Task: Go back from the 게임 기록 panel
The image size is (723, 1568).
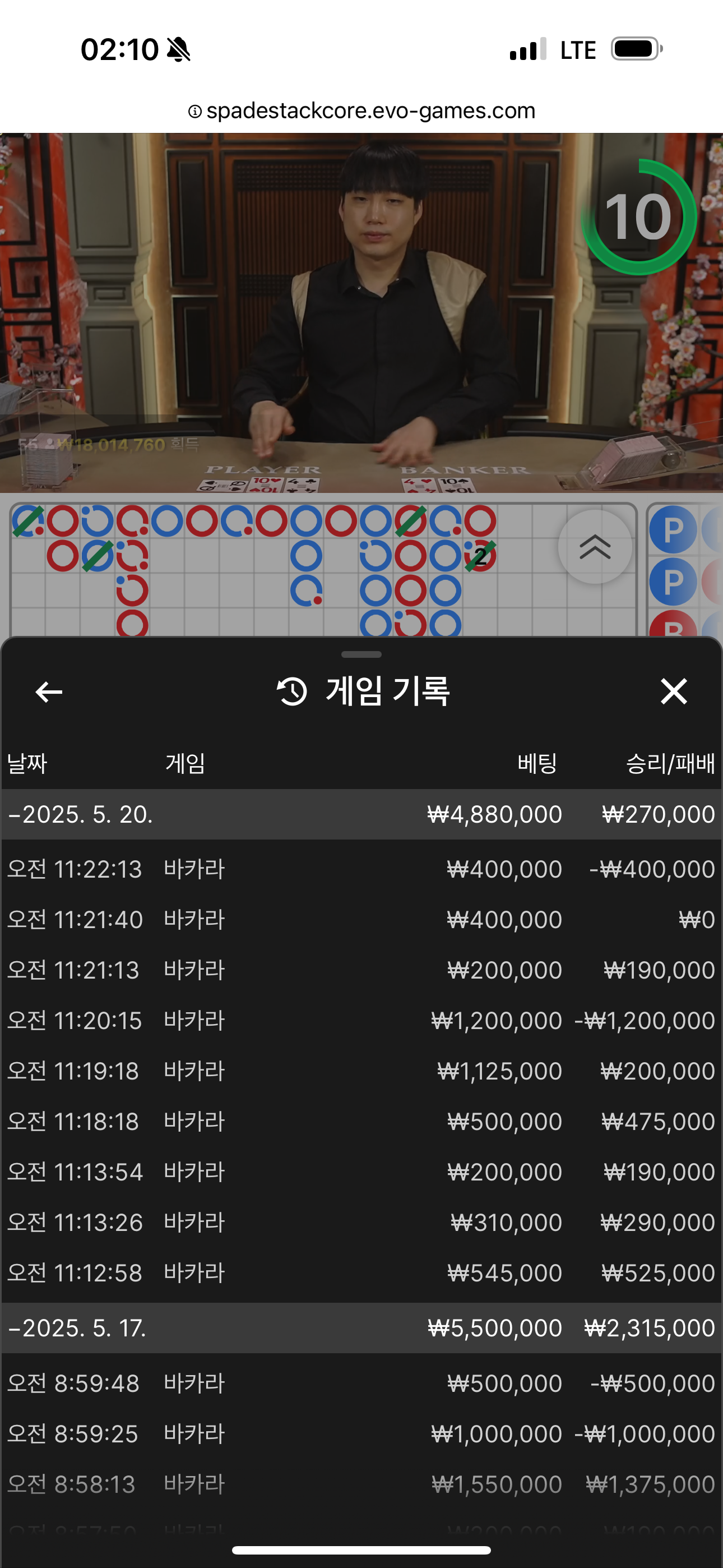Action: [49, 691]
